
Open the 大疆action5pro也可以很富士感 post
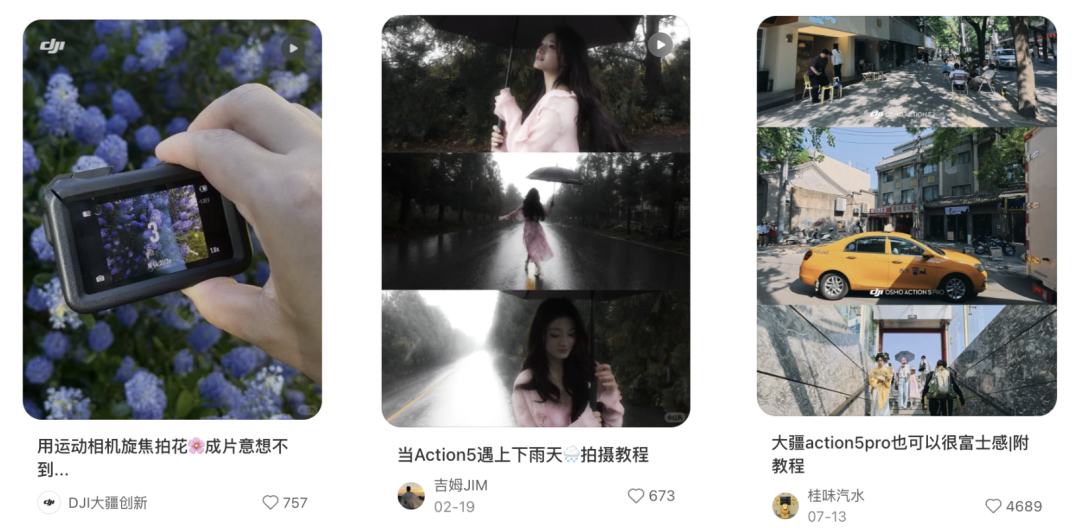point(906,216)
